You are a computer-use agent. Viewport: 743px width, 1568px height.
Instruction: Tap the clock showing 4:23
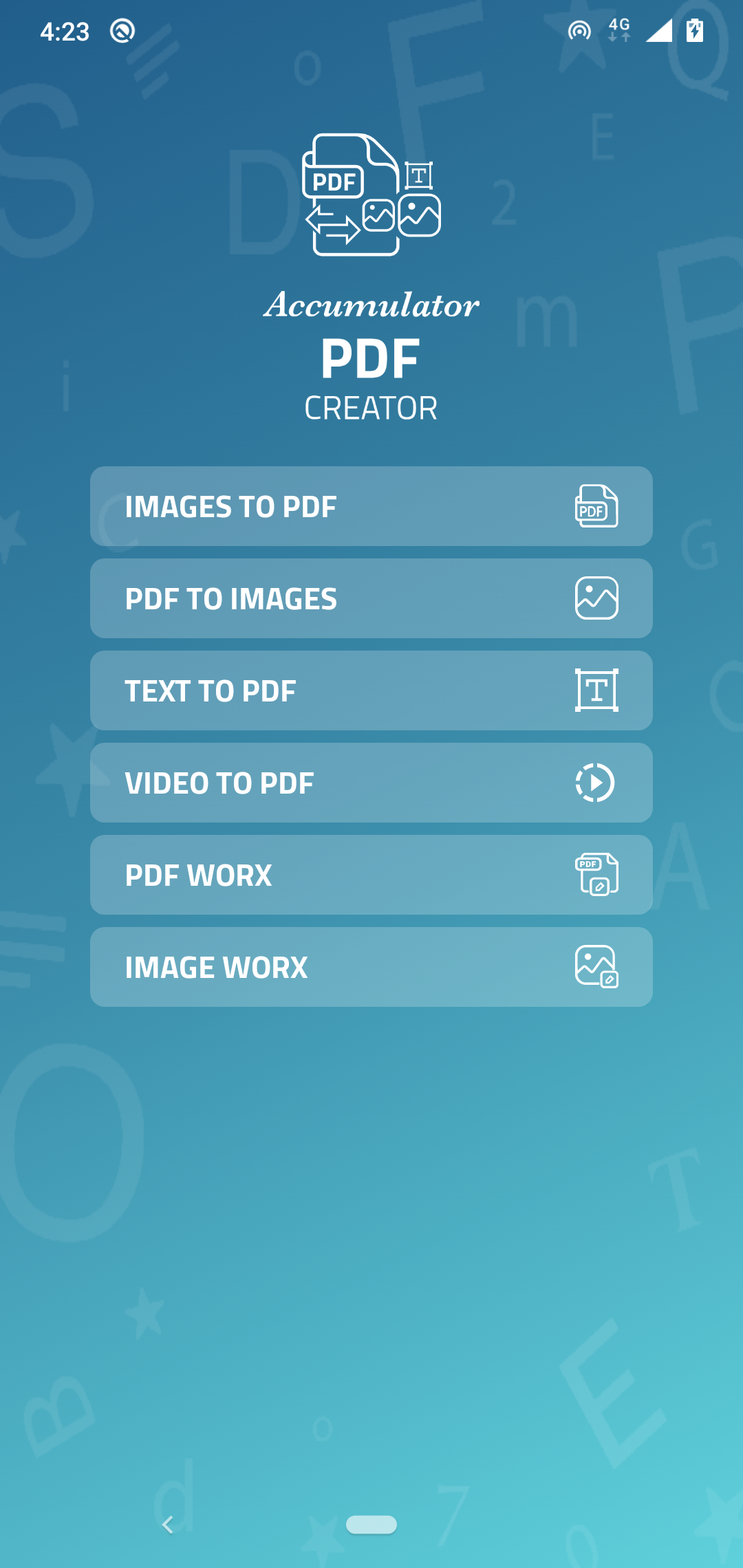(64, 30)
